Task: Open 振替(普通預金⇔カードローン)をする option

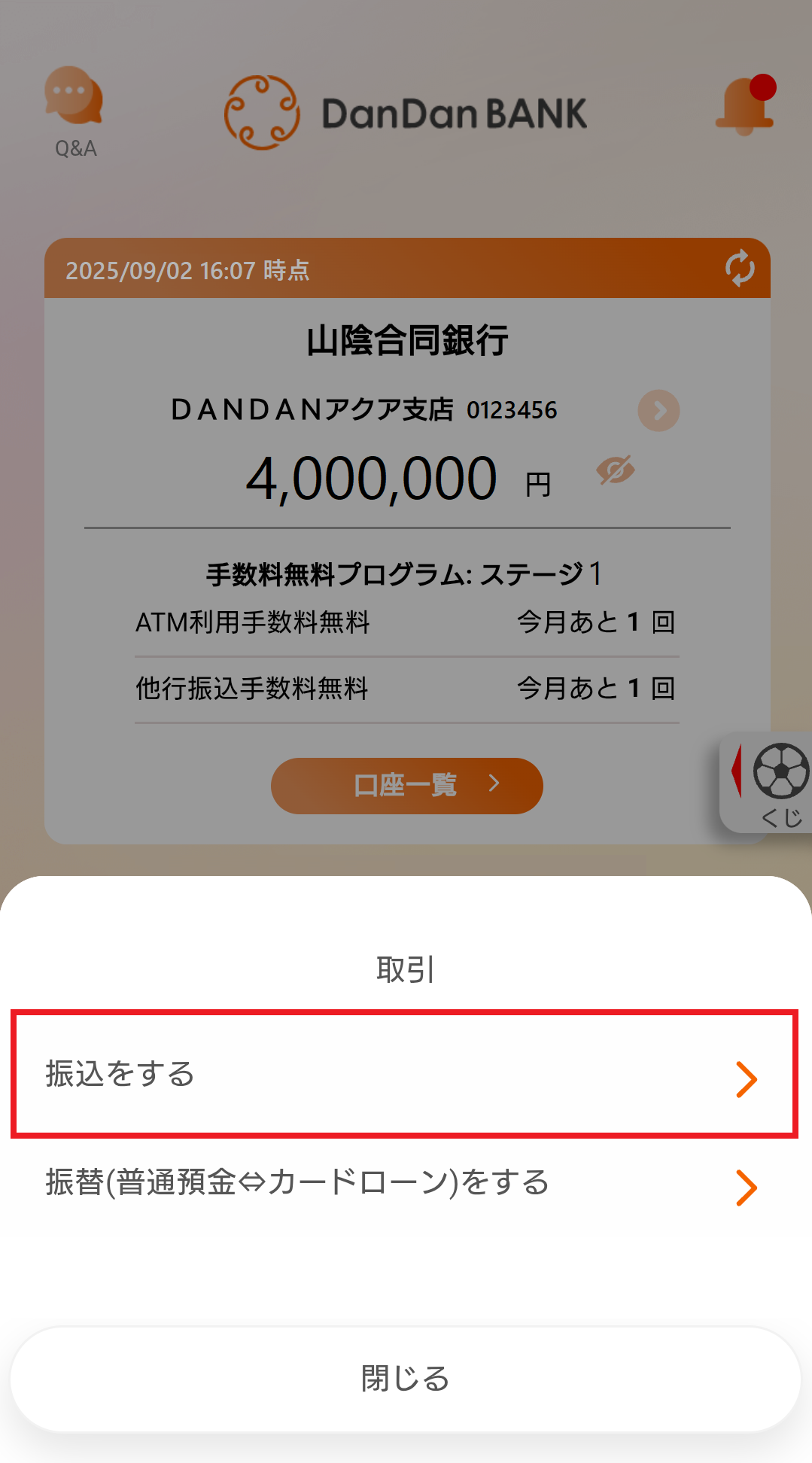Action: click(x=405, y=1184)
